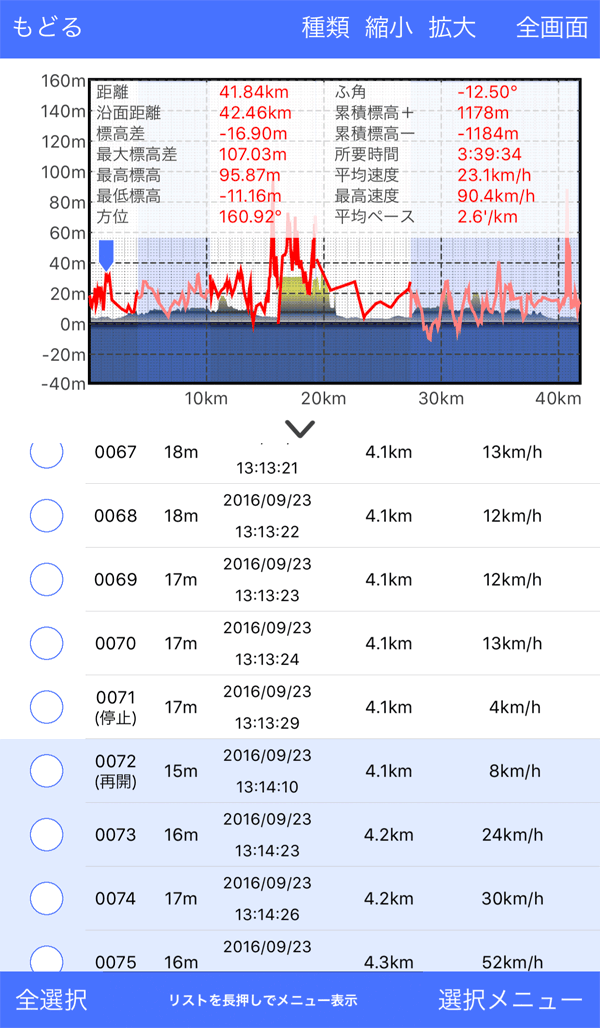Zoom in the graph with 拡大
The width and height of the screenshot is (600, 1028).
point(452,27)
